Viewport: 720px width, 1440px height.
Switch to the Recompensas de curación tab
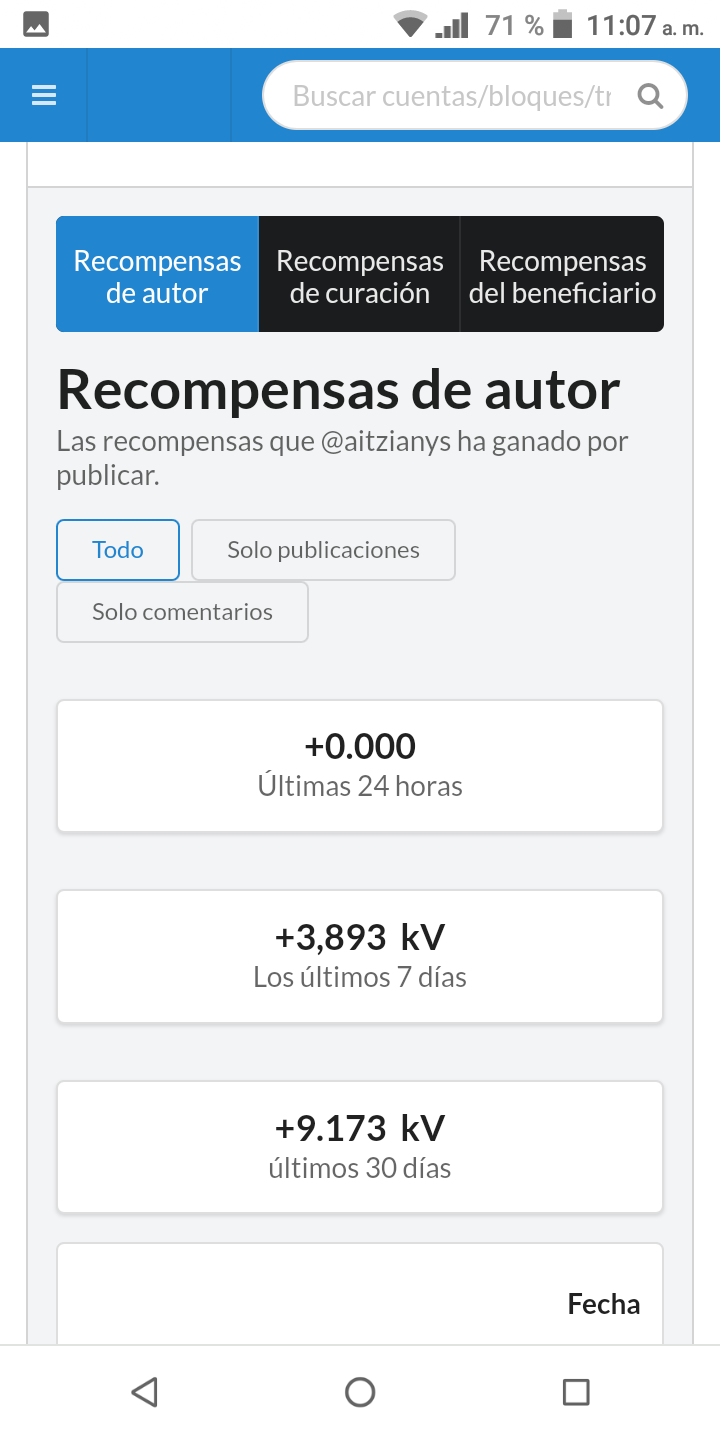[360, 275]
